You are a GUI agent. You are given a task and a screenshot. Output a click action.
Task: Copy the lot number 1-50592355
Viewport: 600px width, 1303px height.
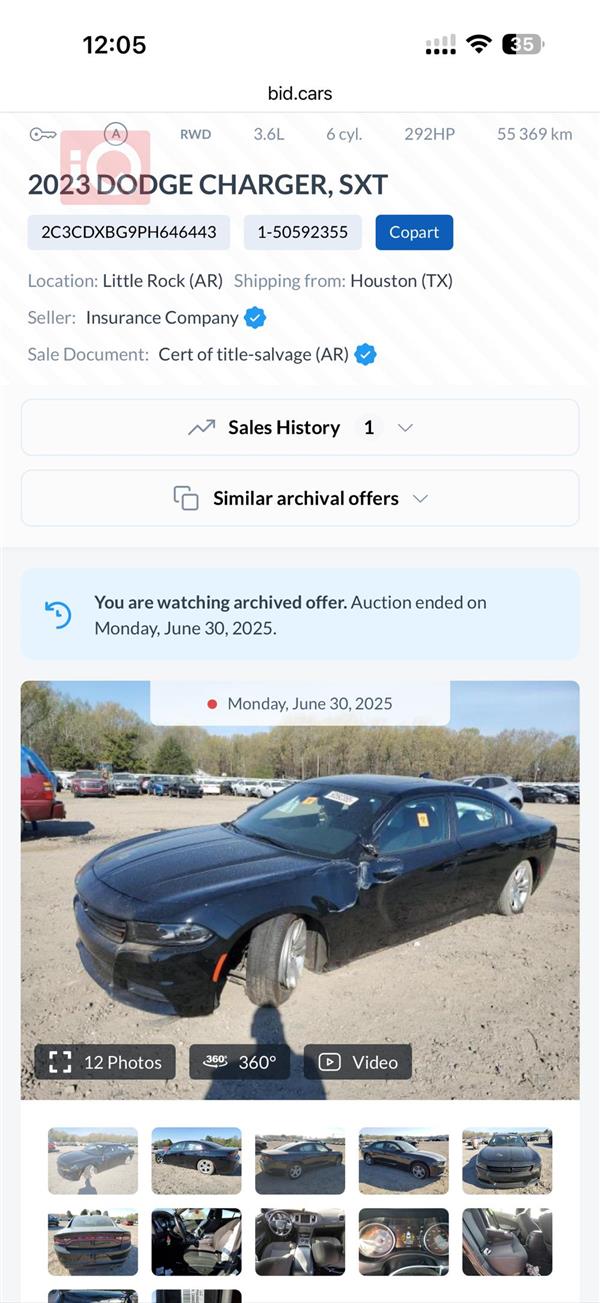(303, 232)
